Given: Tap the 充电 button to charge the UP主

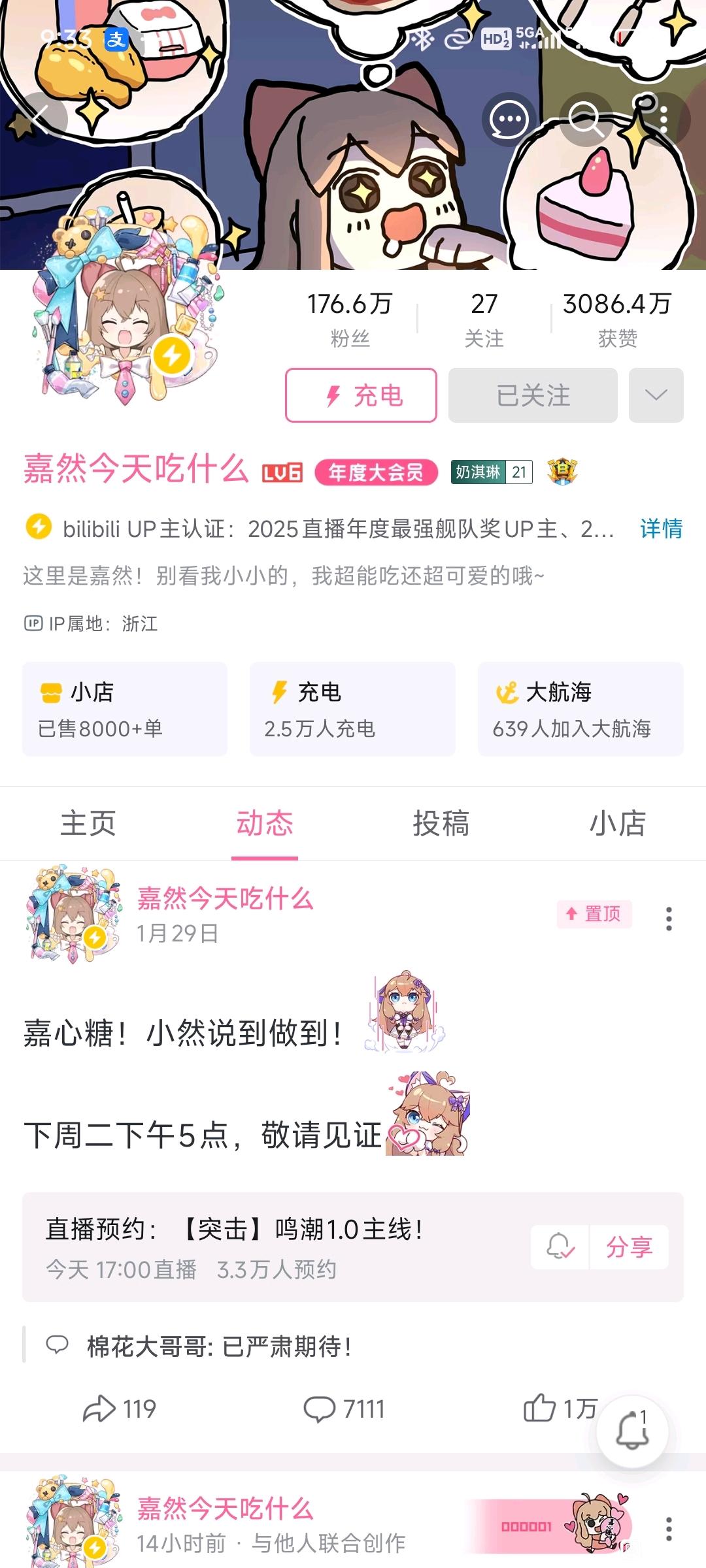Looking at the screenshot, I should click(x=361, y=395).
